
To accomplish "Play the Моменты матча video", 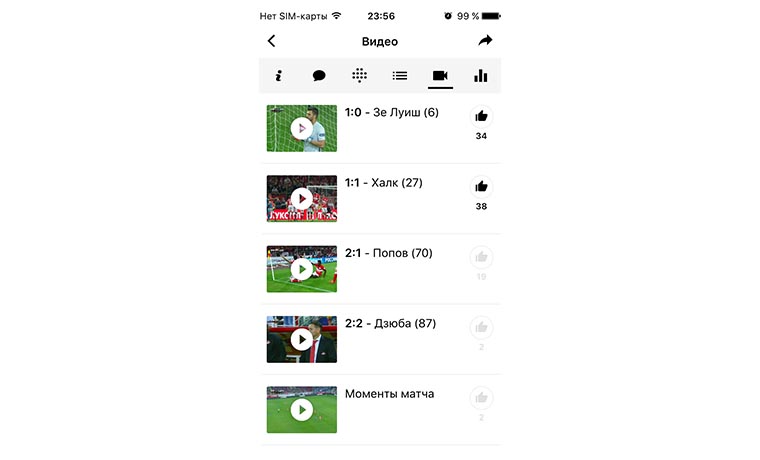I will pos(301,409).
